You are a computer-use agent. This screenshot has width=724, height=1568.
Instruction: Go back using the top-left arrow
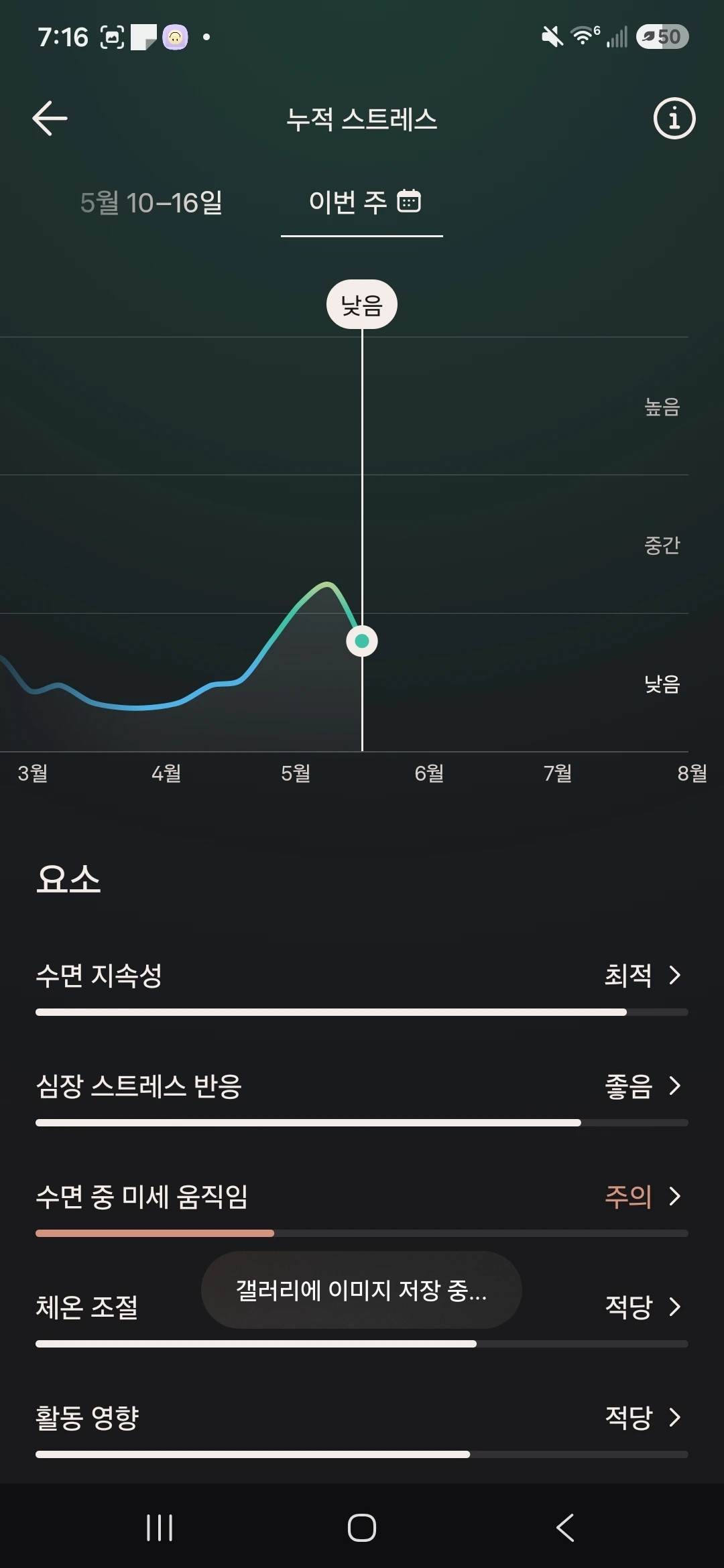point(50,119)
